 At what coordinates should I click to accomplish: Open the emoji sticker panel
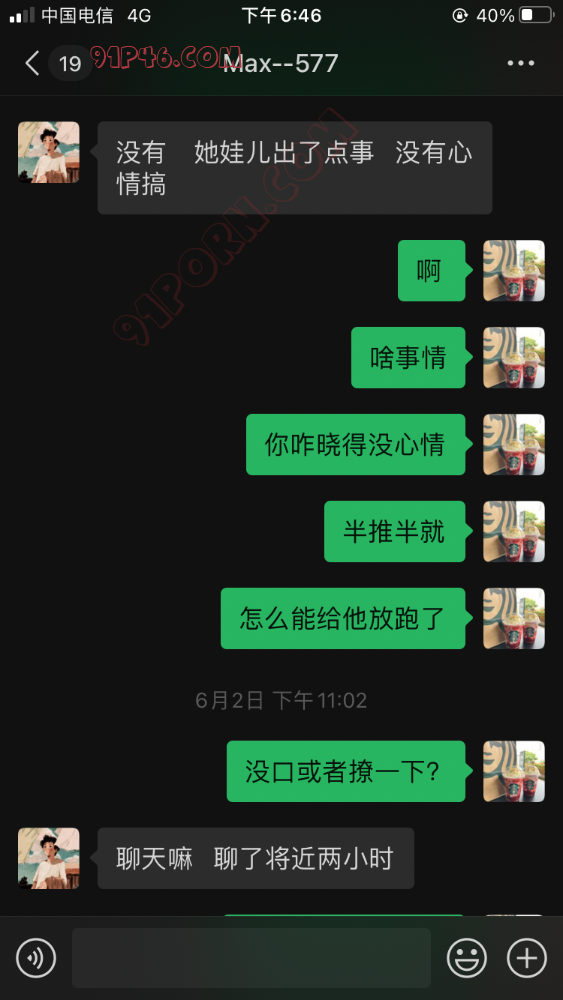(467, 958)
